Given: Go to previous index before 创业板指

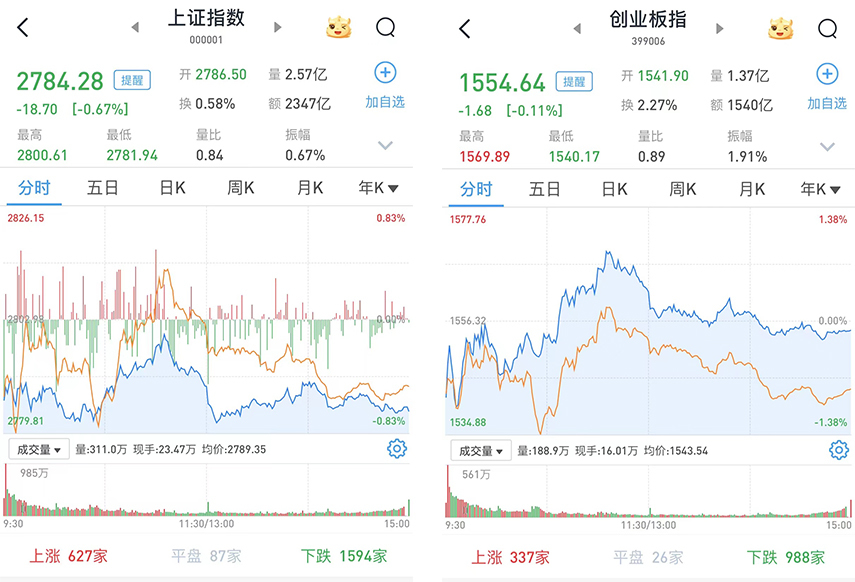Looking at the screenshot, I should (577, 28).
